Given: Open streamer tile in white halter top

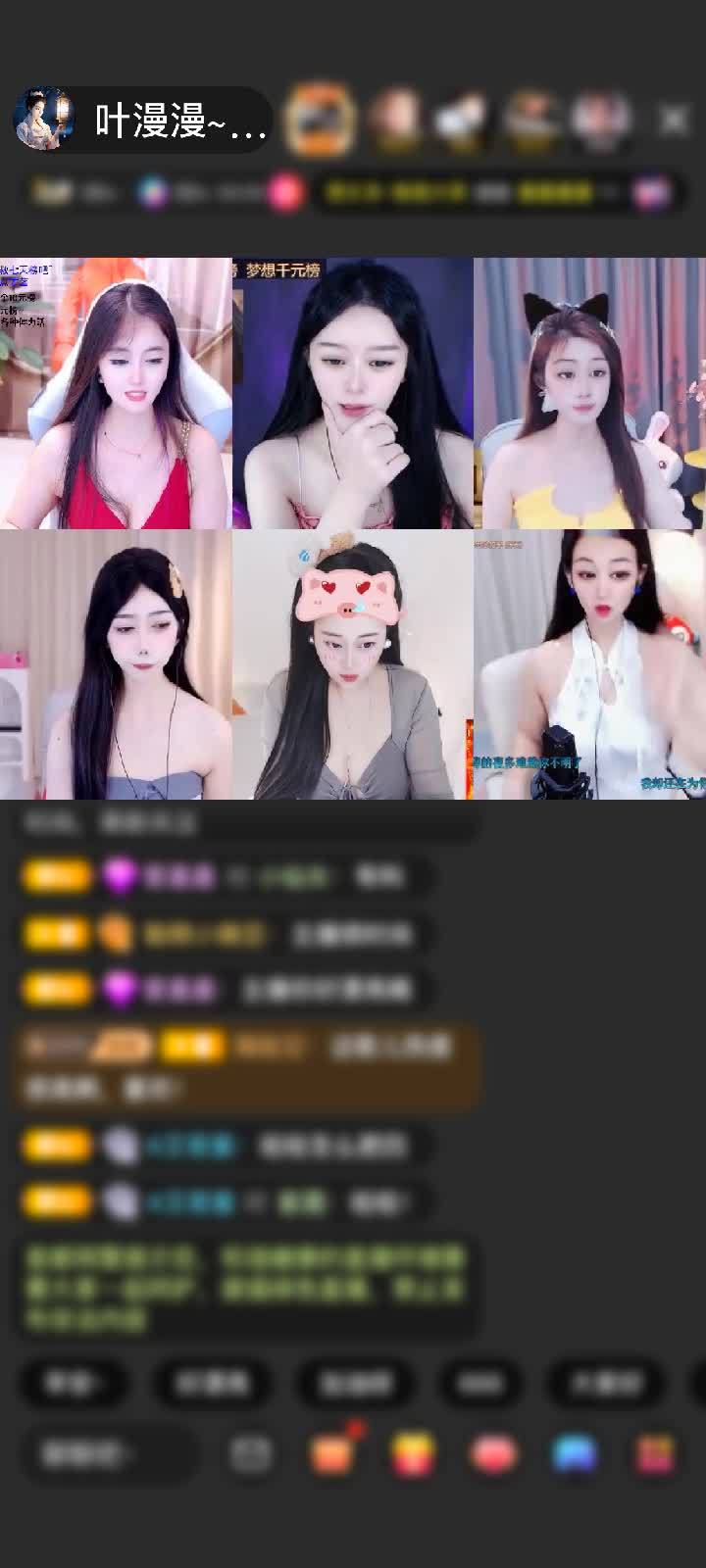Looking at the screenshot, I should [589, 664].
